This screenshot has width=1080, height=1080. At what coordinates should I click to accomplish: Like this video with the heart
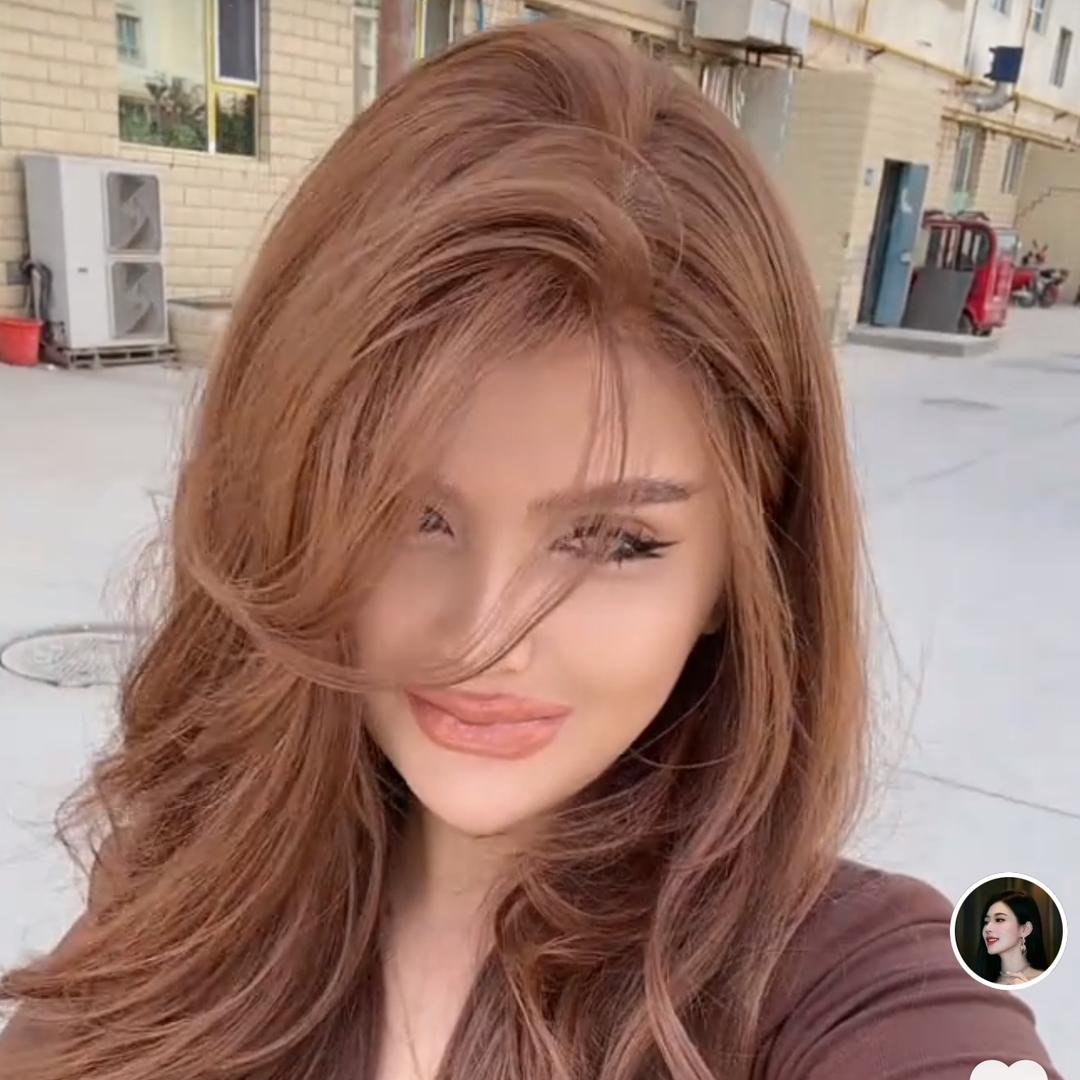(1008, 1070)
